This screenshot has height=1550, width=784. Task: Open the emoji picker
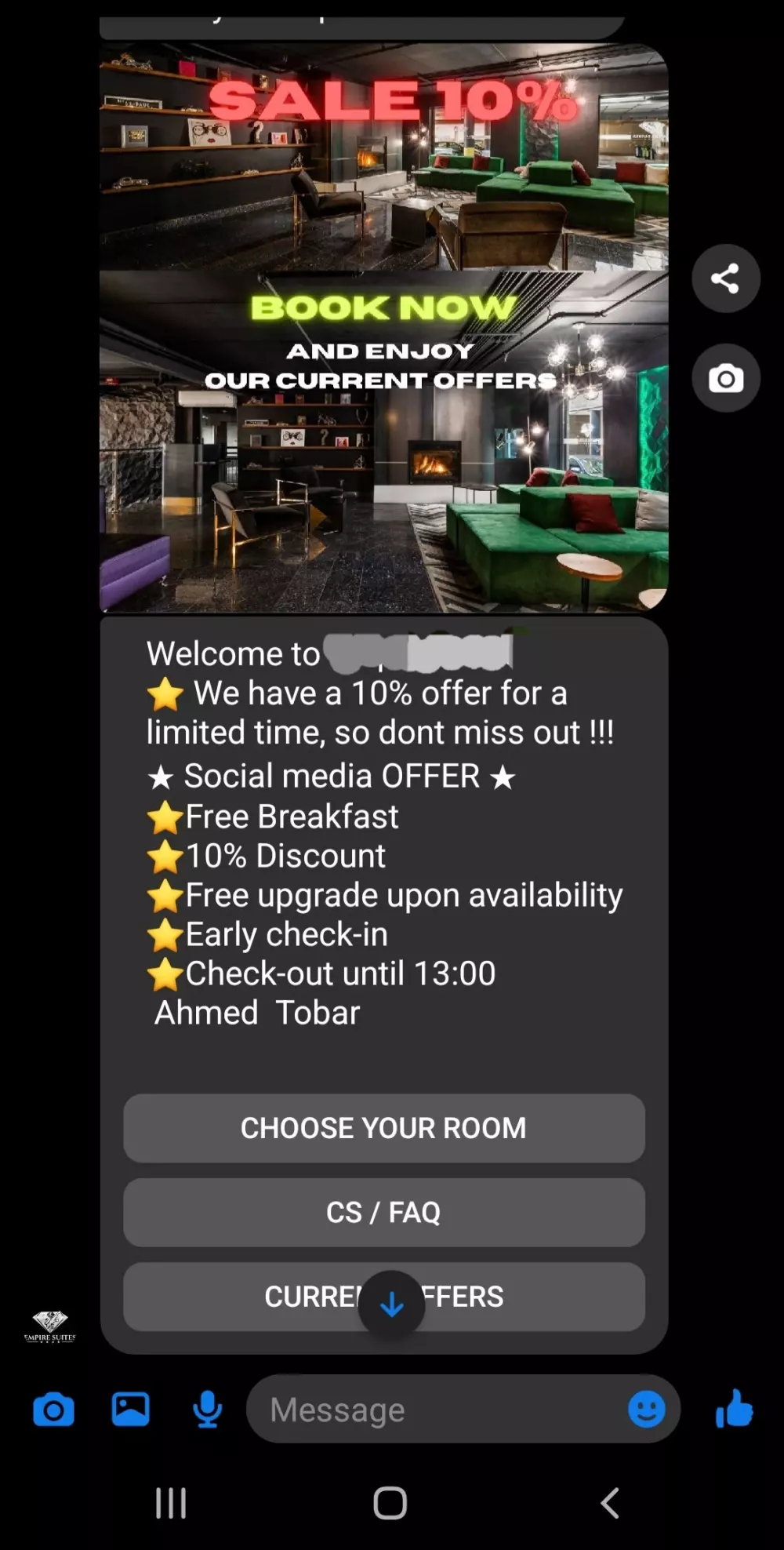pos(647,1410)
